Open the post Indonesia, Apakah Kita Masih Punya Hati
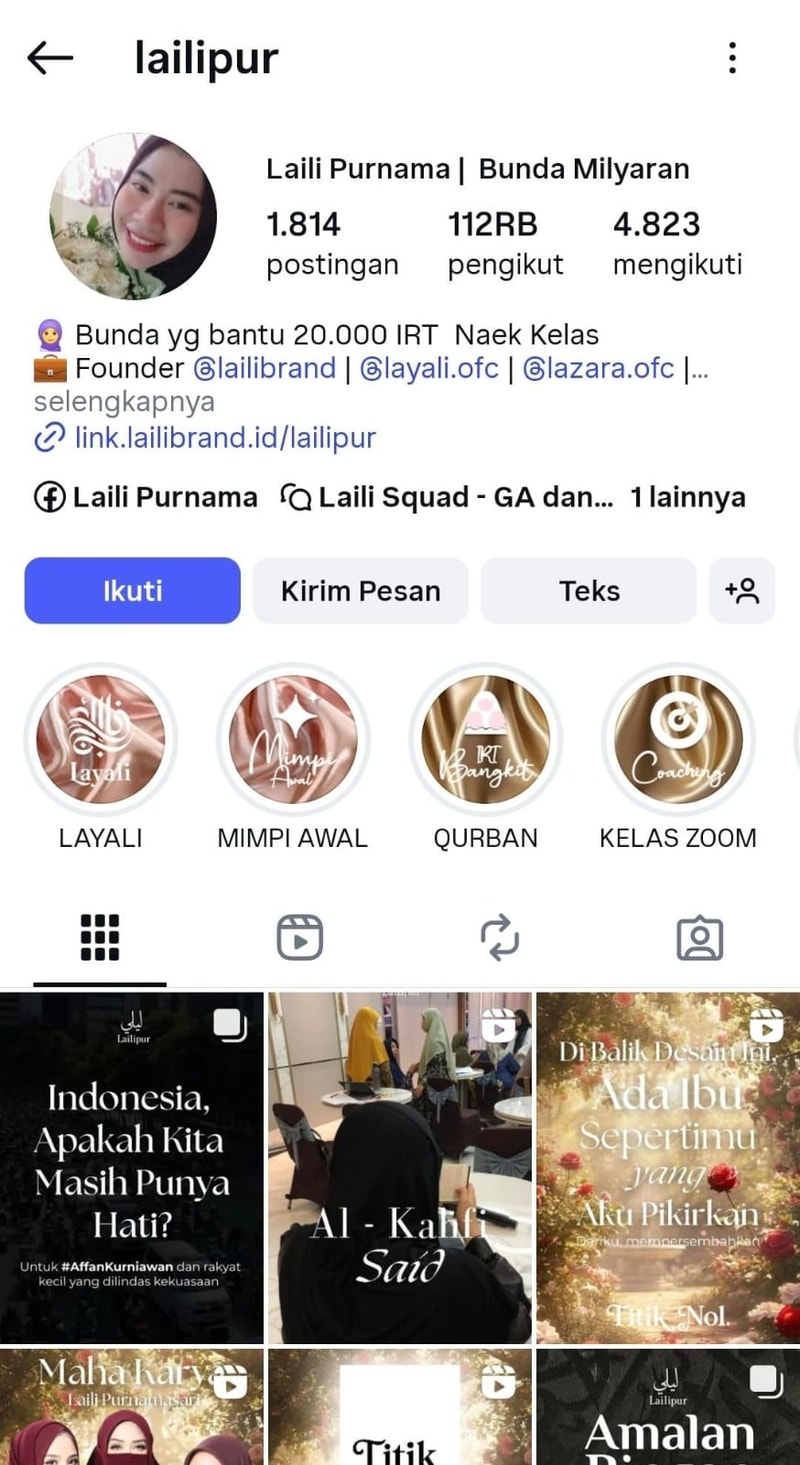 pos(131,1167)
